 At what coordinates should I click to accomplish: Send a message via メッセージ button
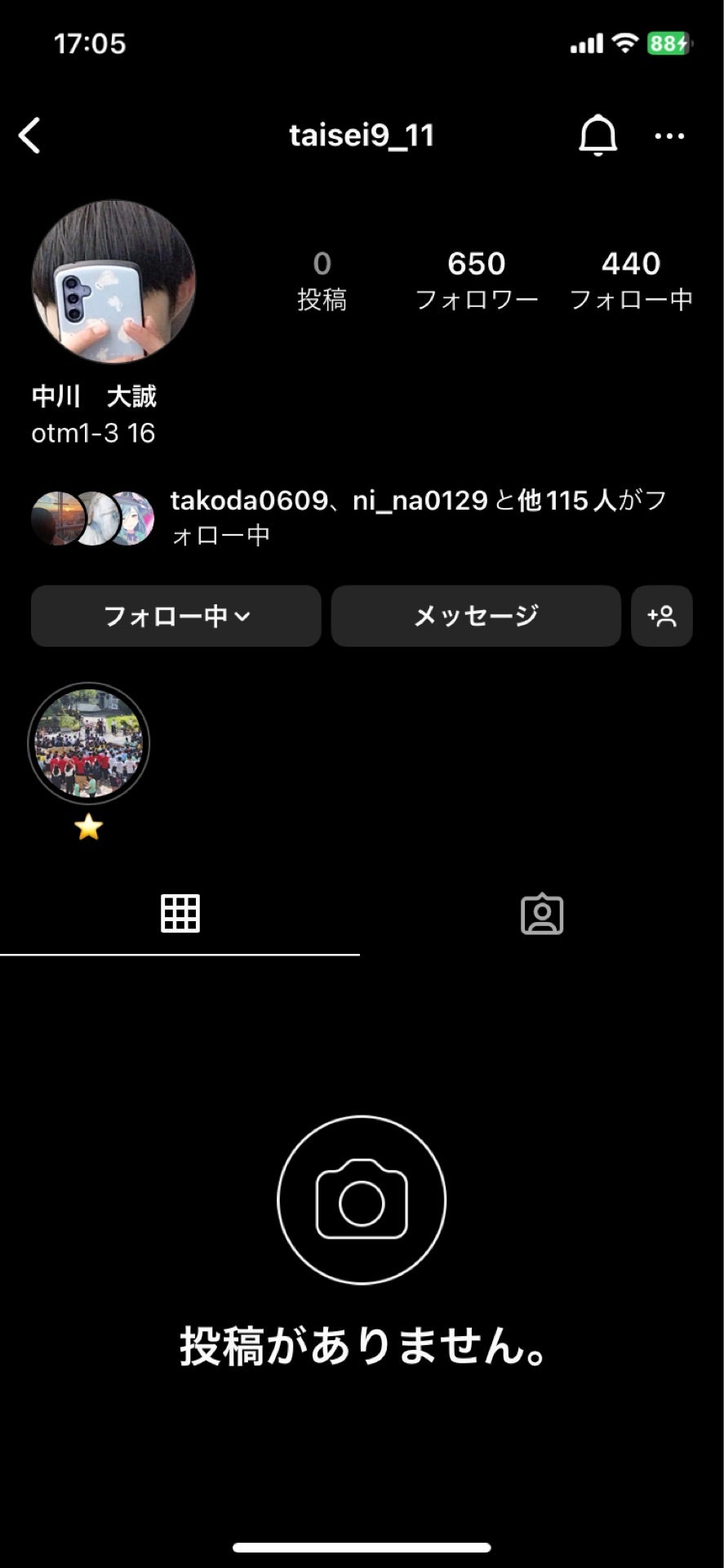[476, 617]
